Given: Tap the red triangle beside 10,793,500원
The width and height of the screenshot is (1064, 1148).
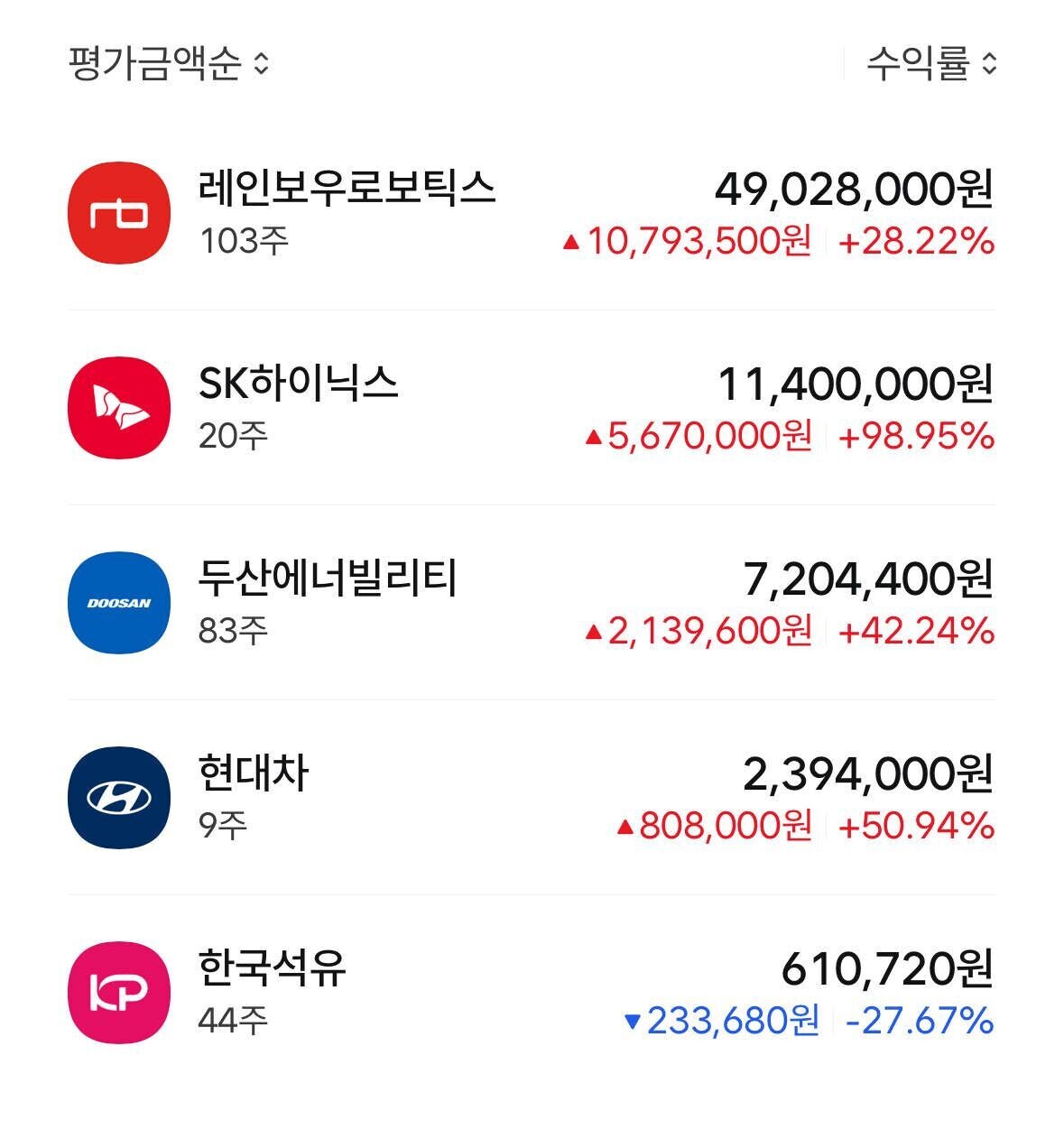Looking at the screenshot, I should tap(569, 243).
